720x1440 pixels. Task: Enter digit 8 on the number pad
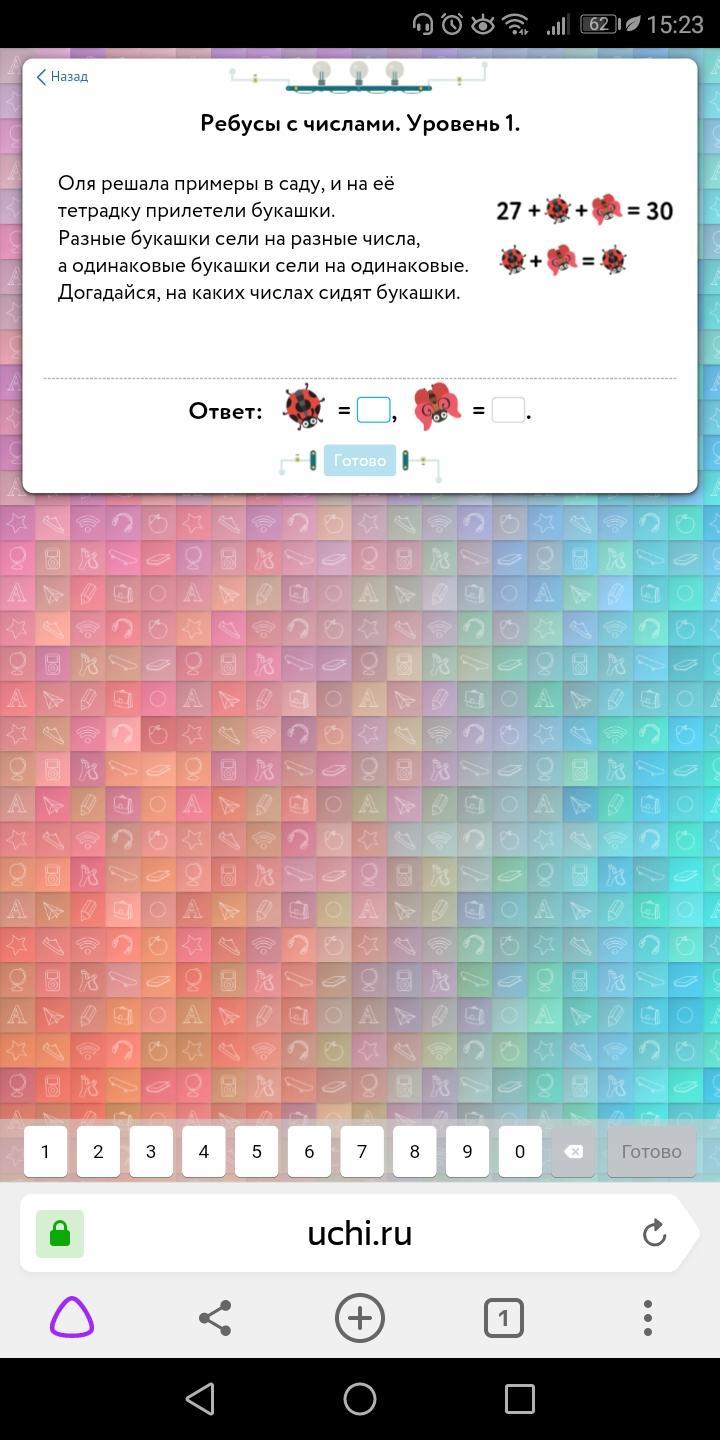[415, 1151]
